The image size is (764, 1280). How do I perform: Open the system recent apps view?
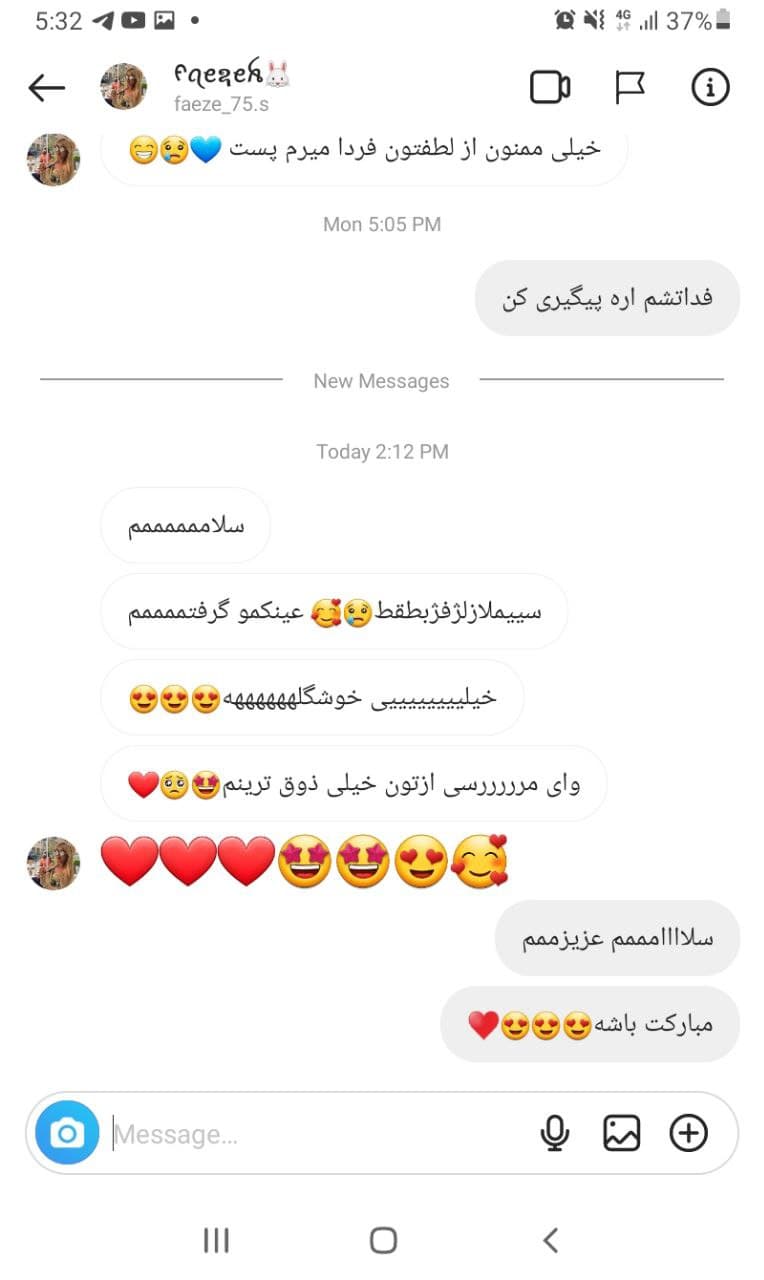pos(216,1240)
